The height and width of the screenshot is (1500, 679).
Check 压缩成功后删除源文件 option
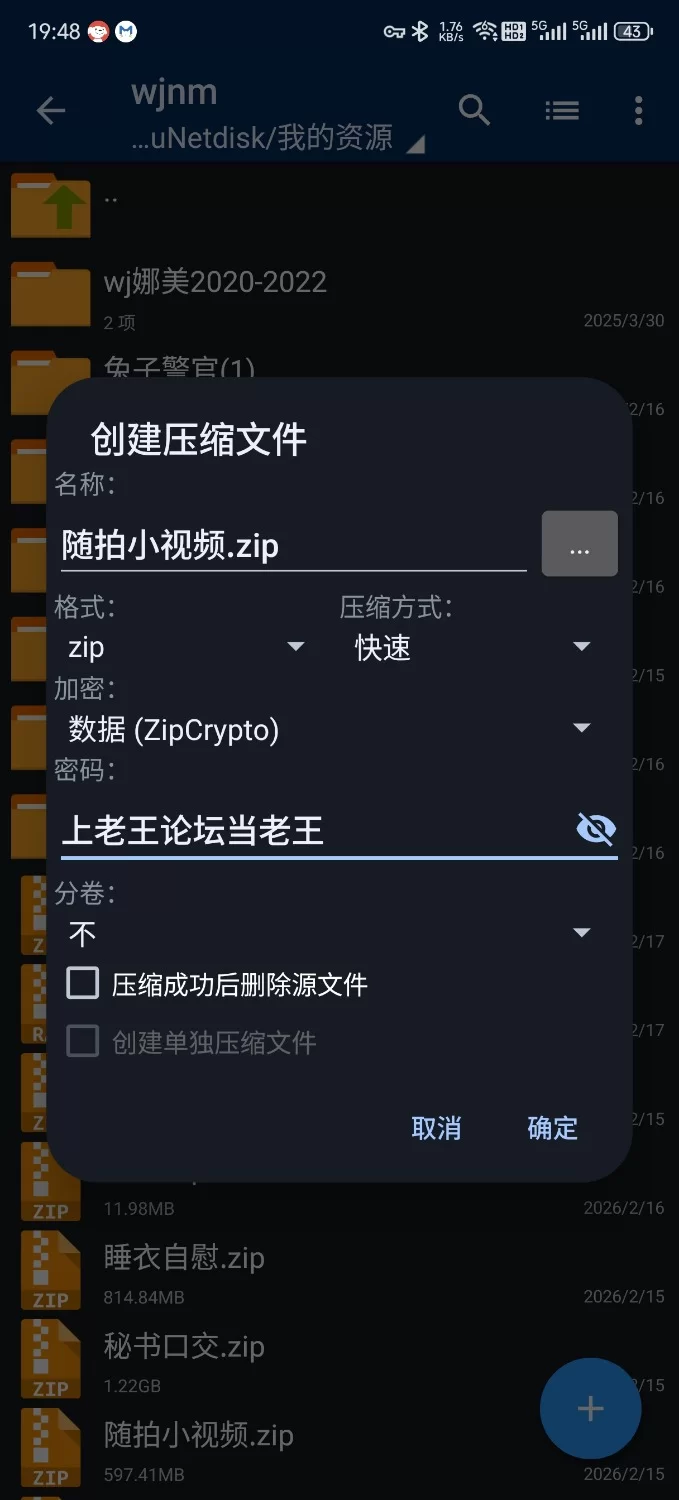tap(83, 983)
